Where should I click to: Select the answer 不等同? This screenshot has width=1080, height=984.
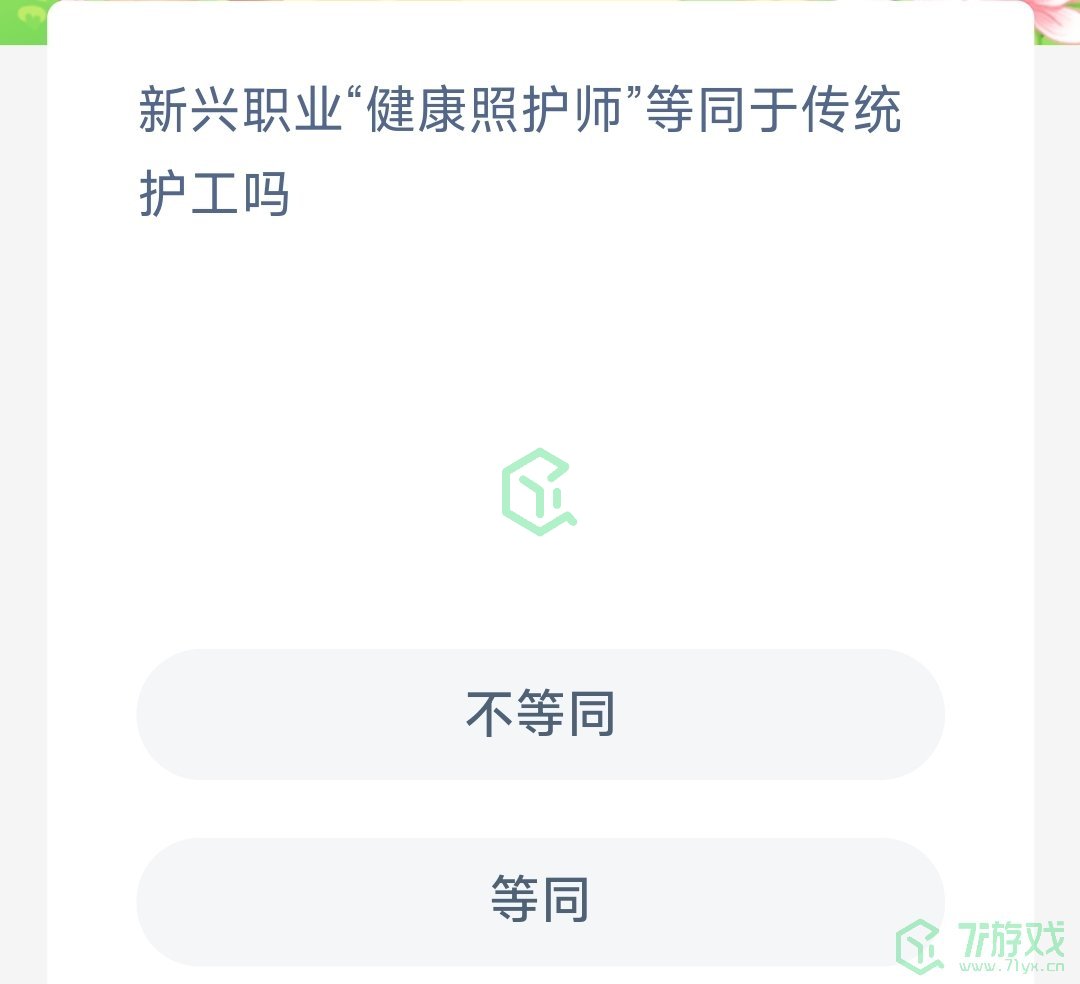pos(540,714)
